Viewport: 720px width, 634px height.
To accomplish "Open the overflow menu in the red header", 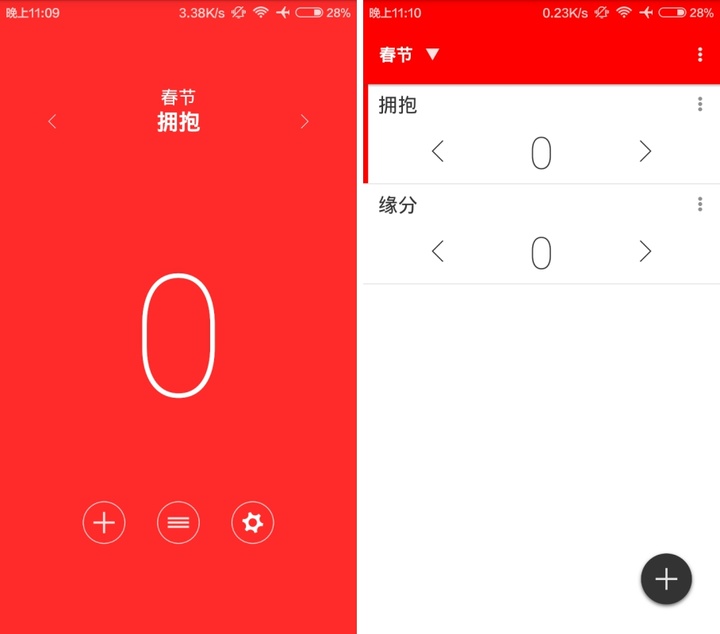I will 700,55.
